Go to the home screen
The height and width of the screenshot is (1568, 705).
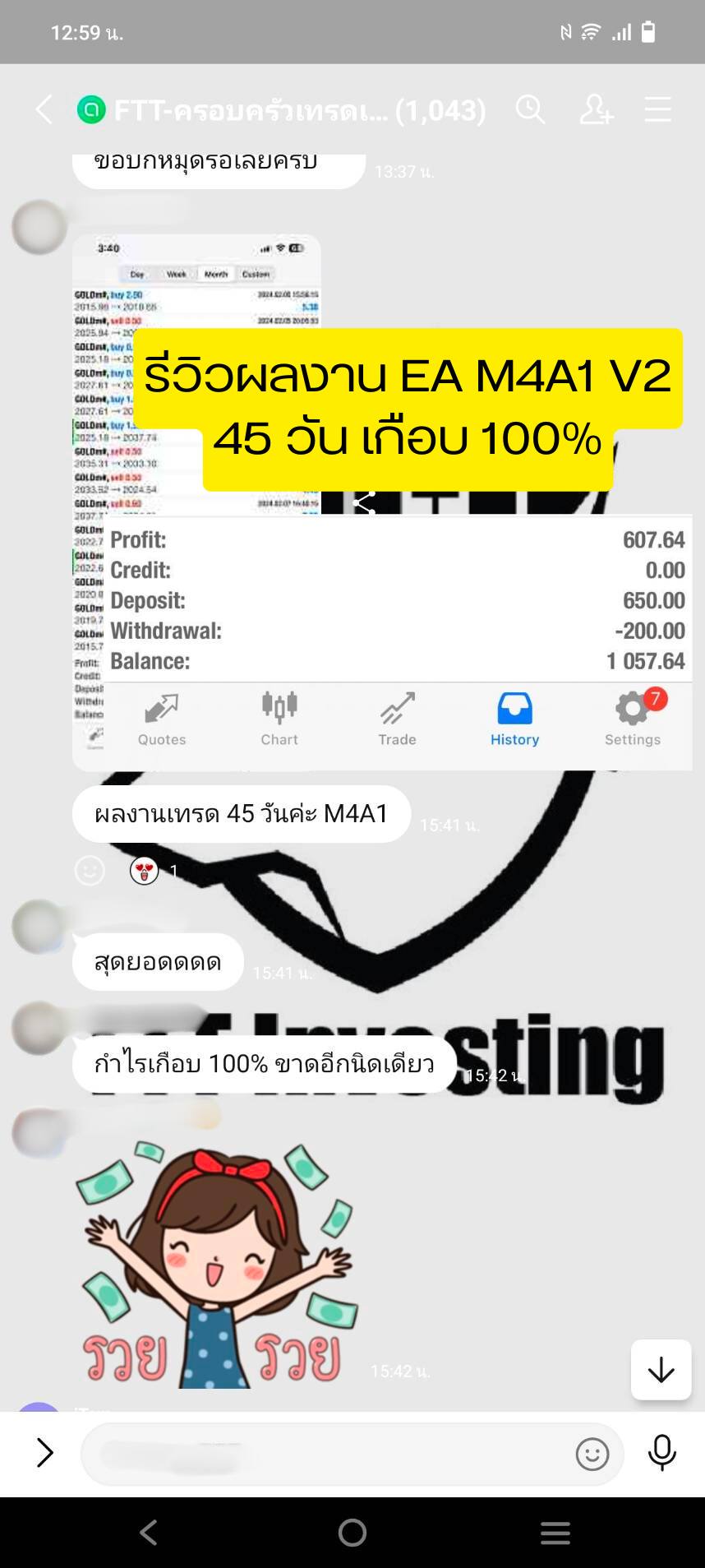[352, 1533]
